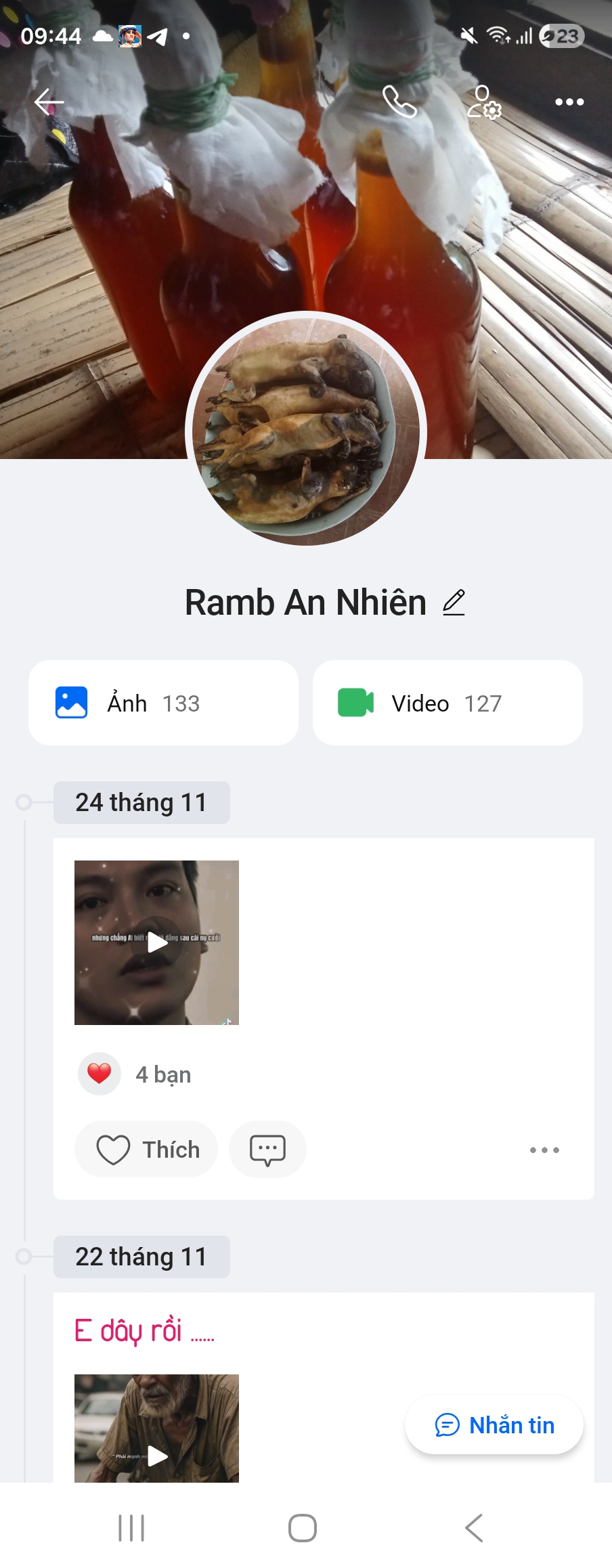Comment on the 24 tháng 11 post
Viewport: 612px width, 1568px height.
(x=267, y=1150)
